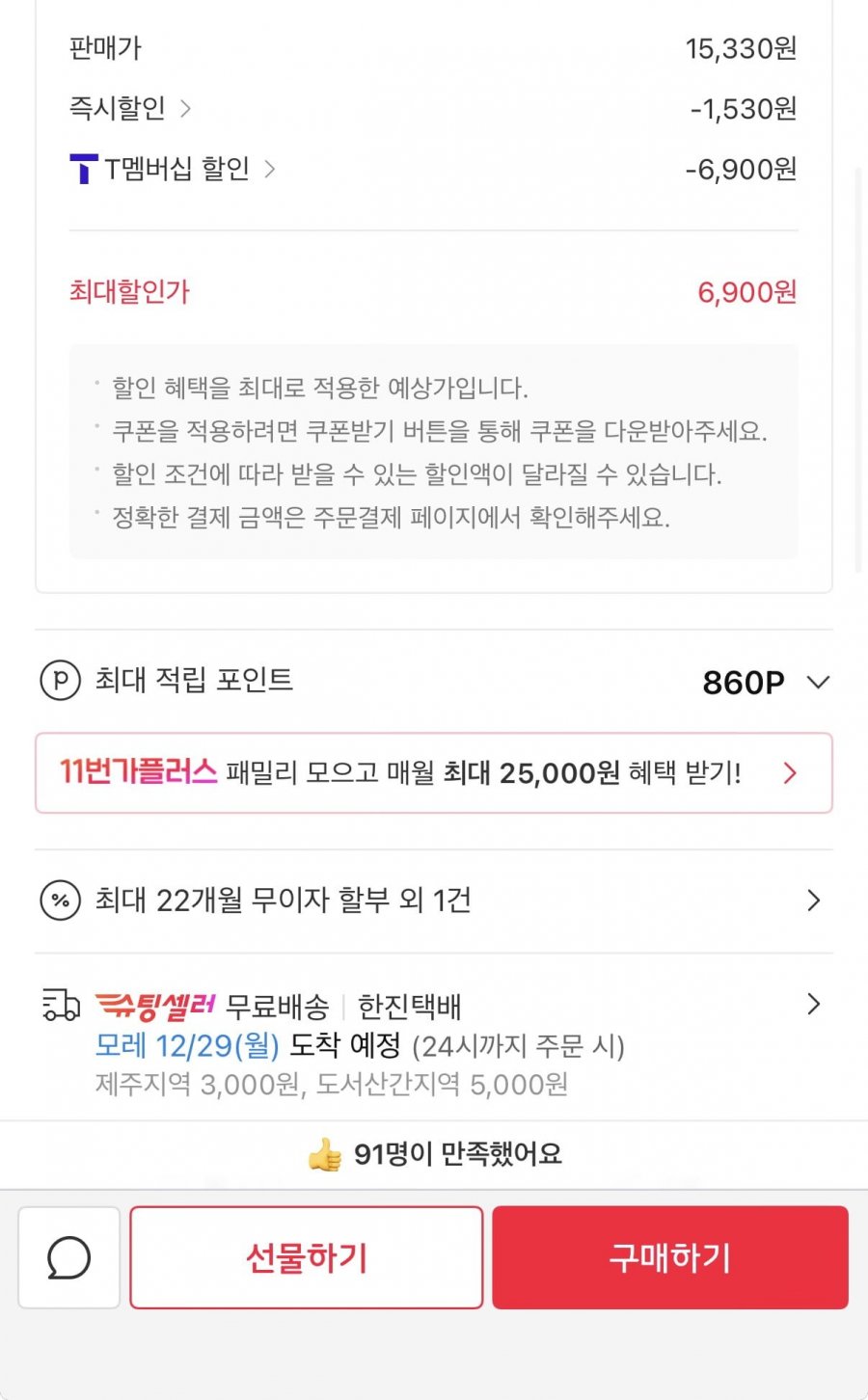Open 11번가플러스 패밀리 혜택 banner

point(433,773)
